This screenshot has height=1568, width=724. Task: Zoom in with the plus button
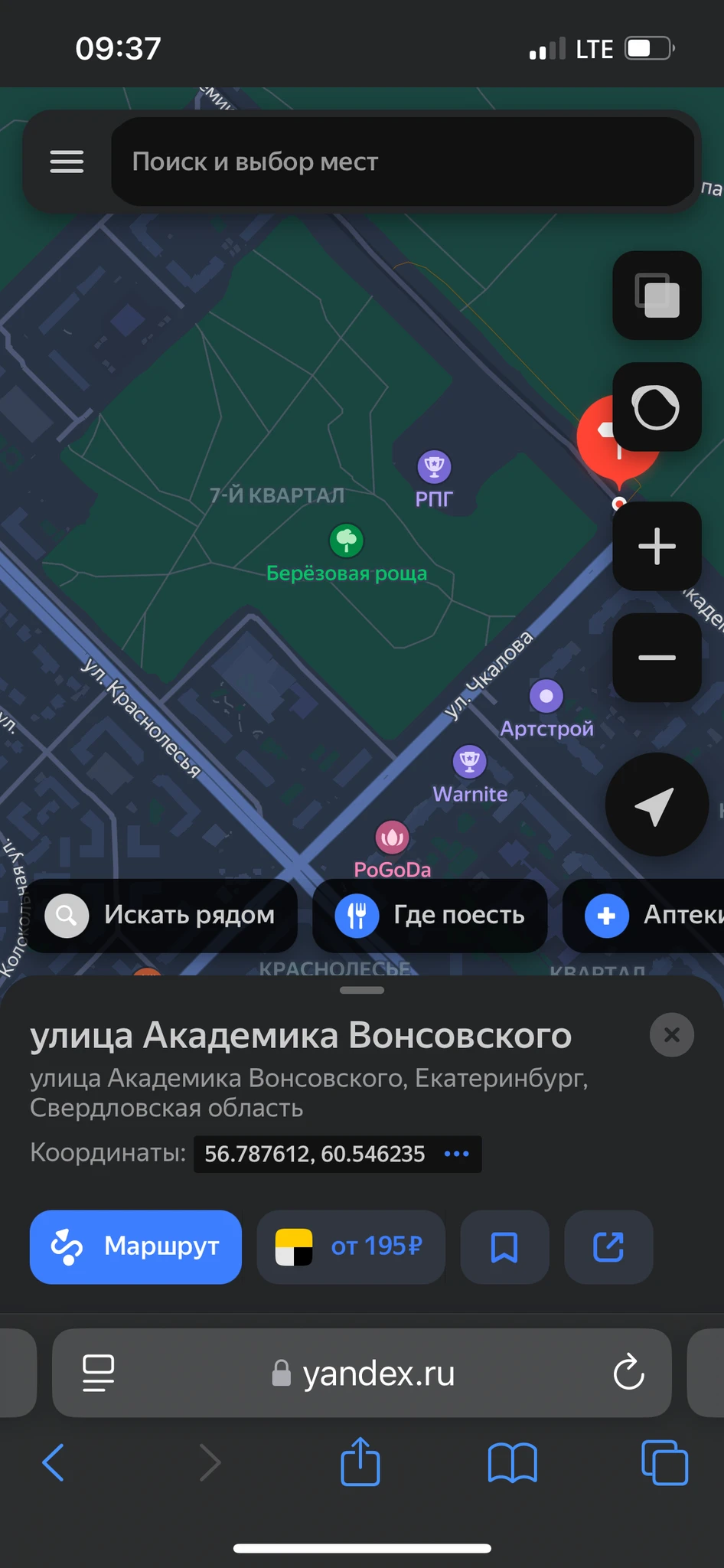coord(657,546)
